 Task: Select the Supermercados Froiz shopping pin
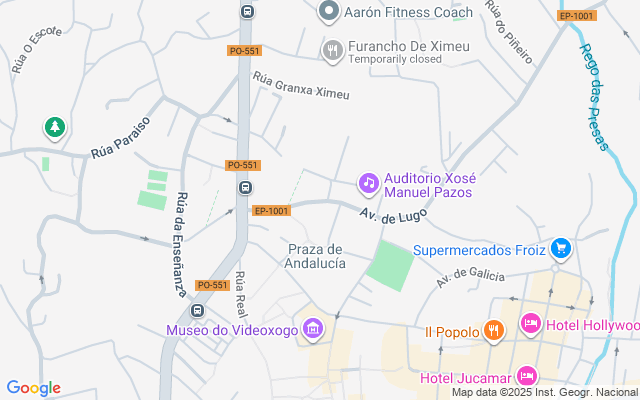pyautogui.click(x=561, y=248)
